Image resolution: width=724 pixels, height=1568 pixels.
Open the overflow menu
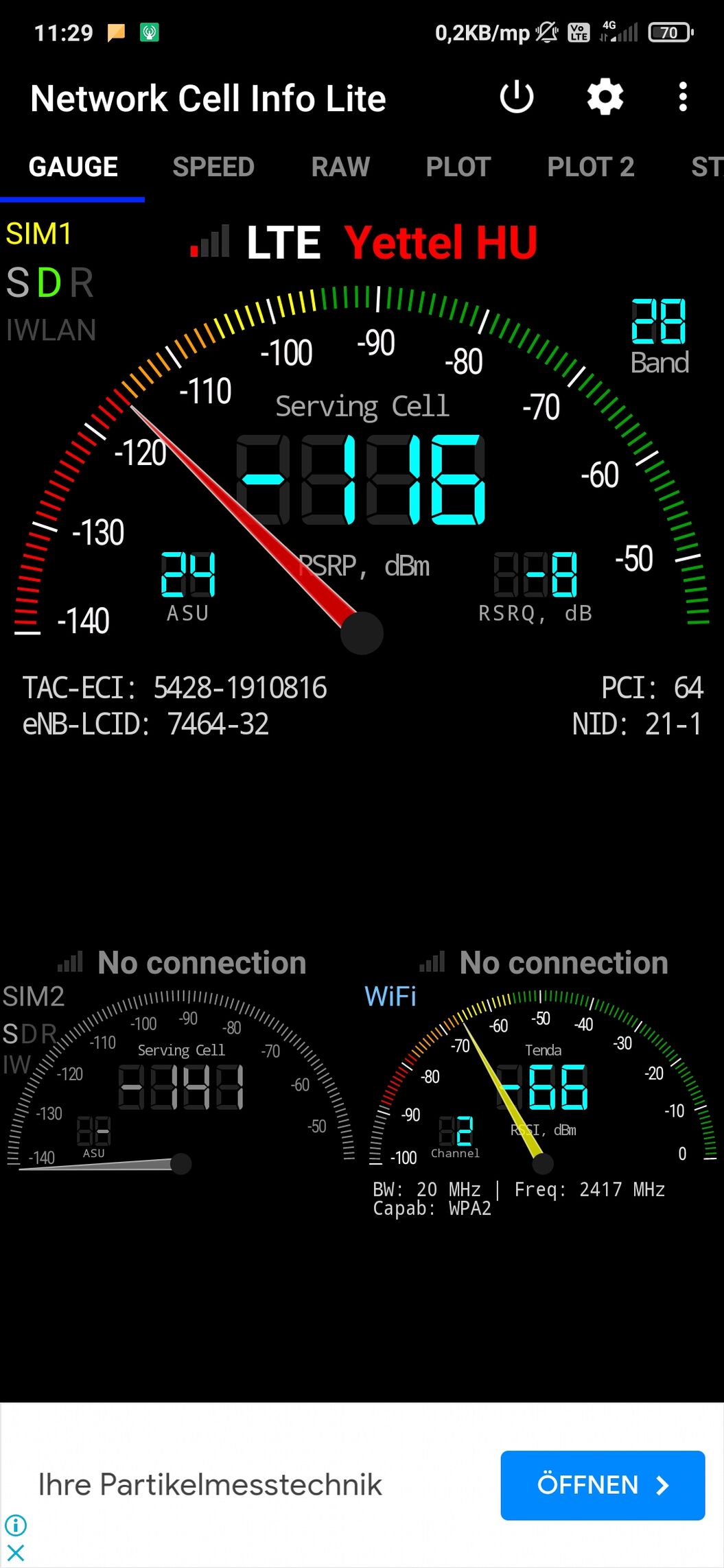pyautogui.click(x=682, y=97)
